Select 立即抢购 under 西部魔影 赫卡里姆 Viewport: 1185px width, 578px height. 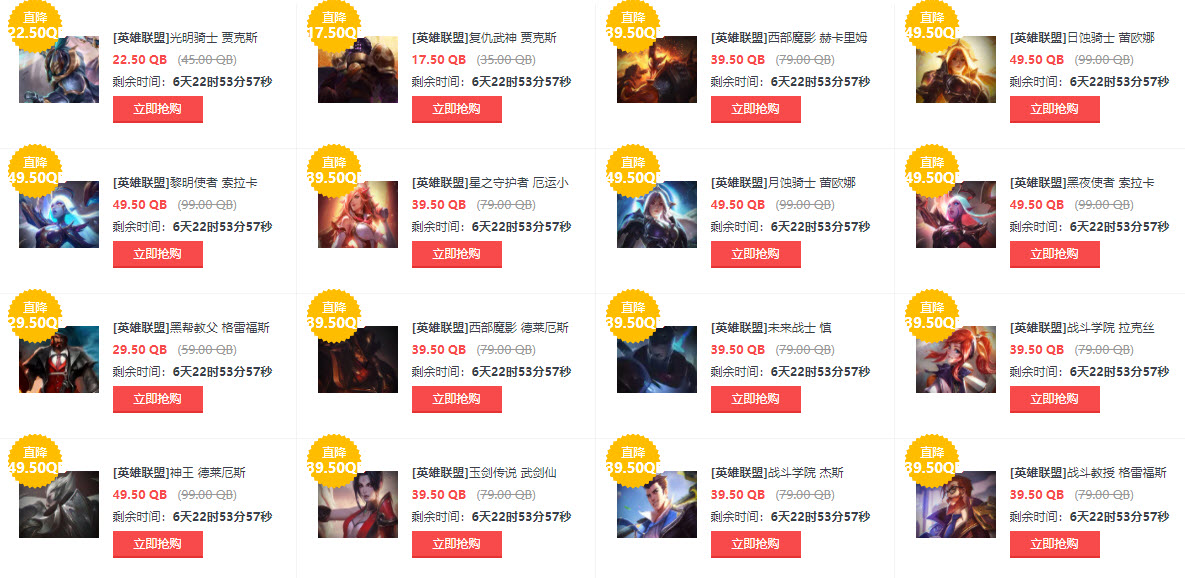(755, 109)
